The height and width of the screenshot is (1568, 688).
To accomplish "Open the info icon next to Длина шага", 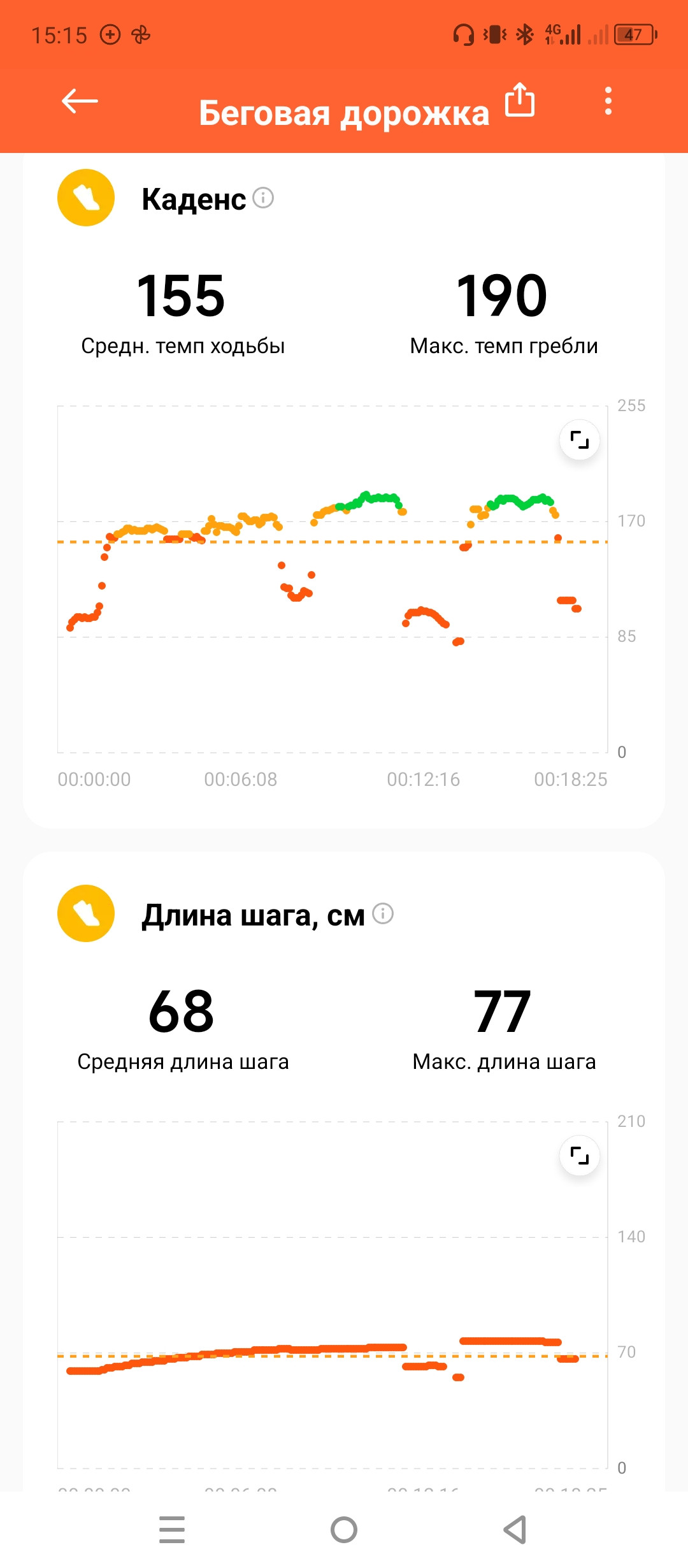I will (383, 913).
